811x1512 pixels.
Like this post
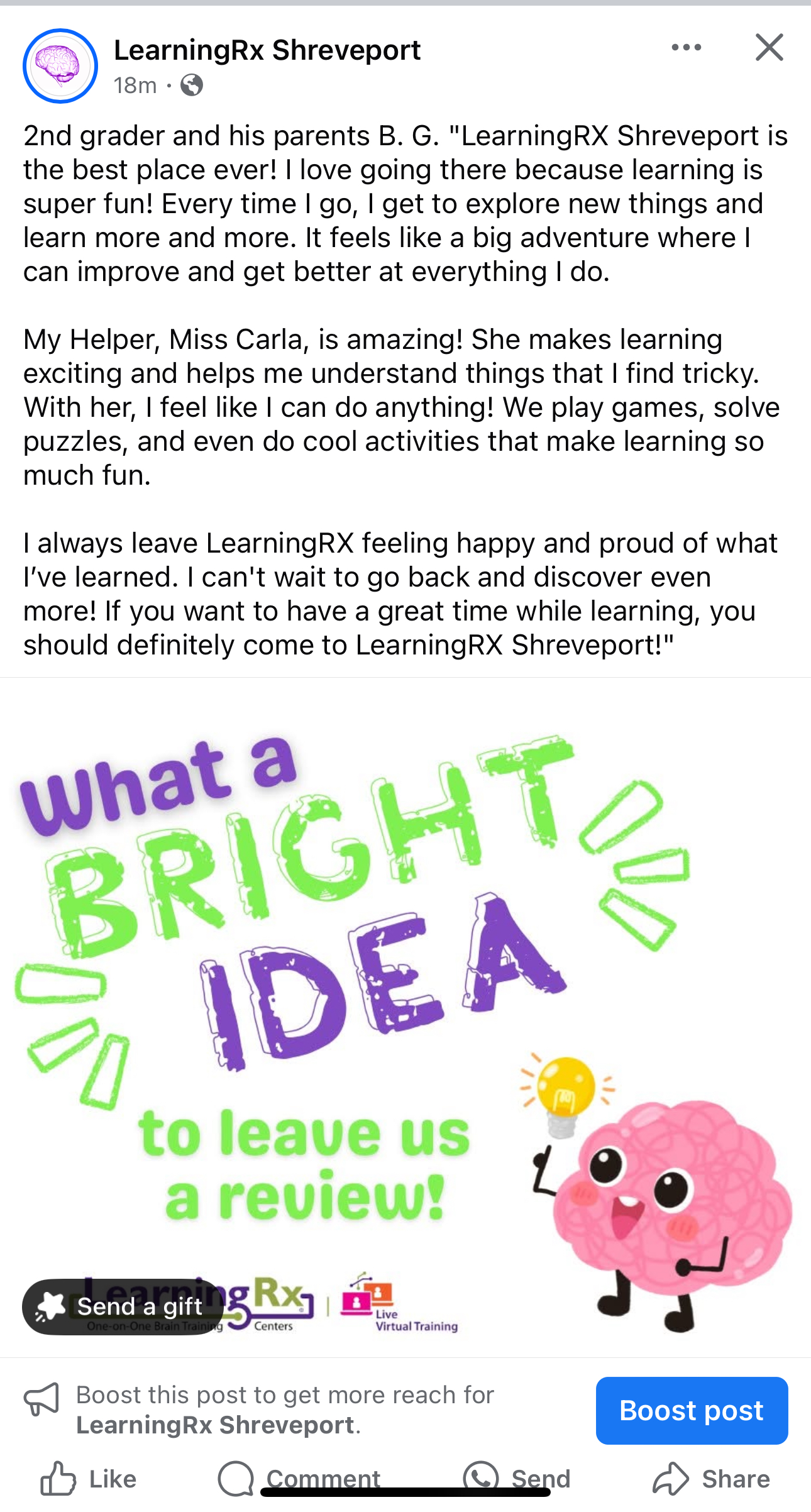point(89,1478)
